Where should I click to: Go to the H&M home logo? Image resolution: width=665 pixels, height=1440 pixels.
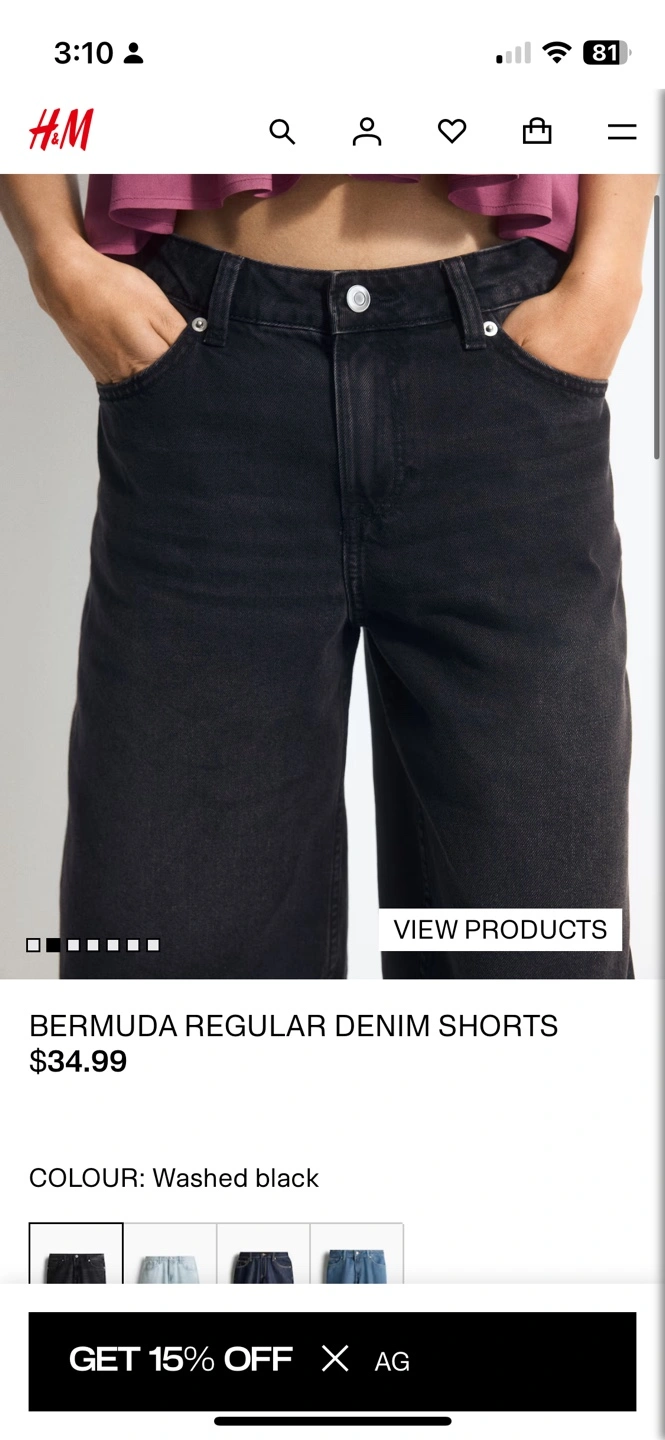[61, 131]
